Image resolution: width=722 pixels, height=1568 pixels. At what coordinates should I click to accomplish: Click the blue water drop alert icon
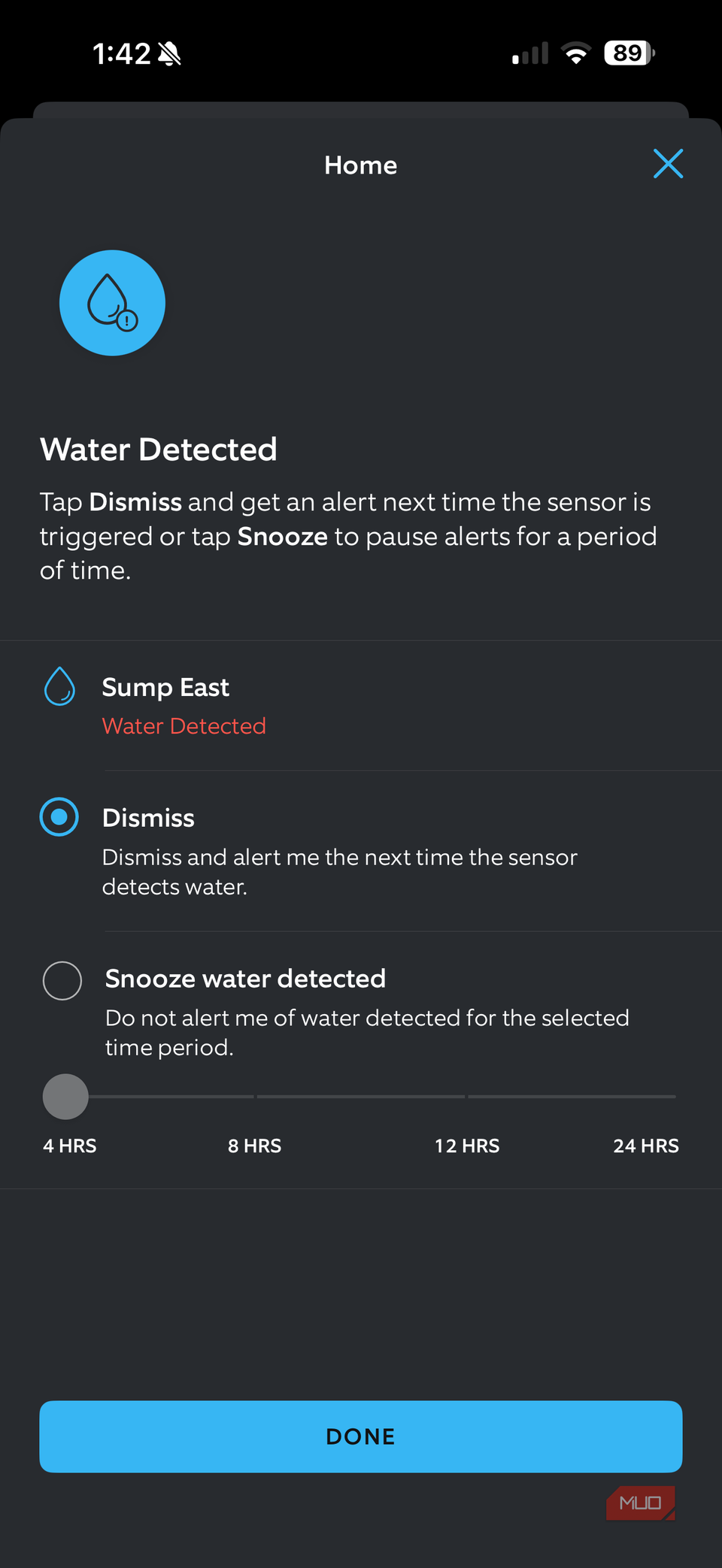pyautogui.click(x=111, y=302)
